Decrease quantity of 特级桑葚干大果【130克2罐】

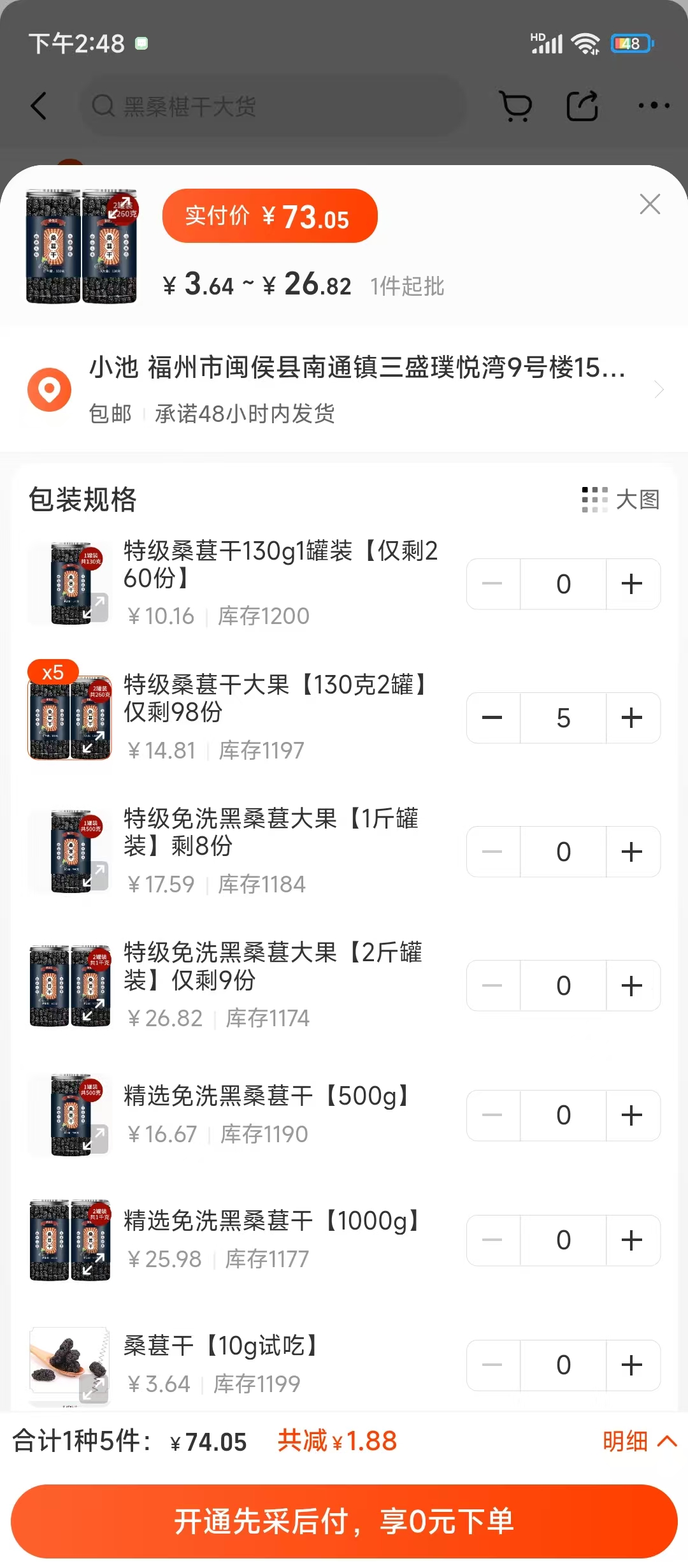492,718
